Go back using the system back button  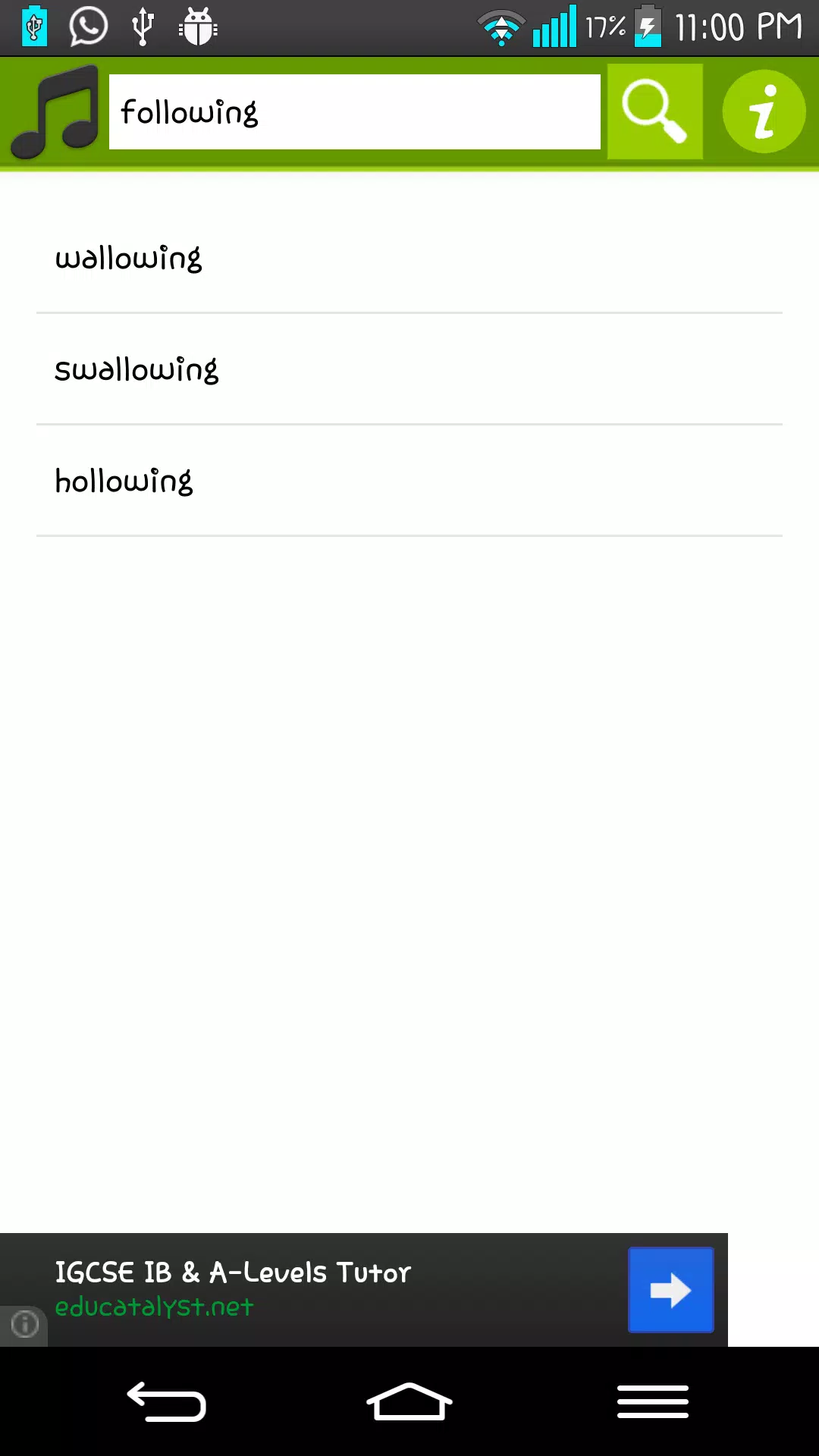click(167, 1401)
